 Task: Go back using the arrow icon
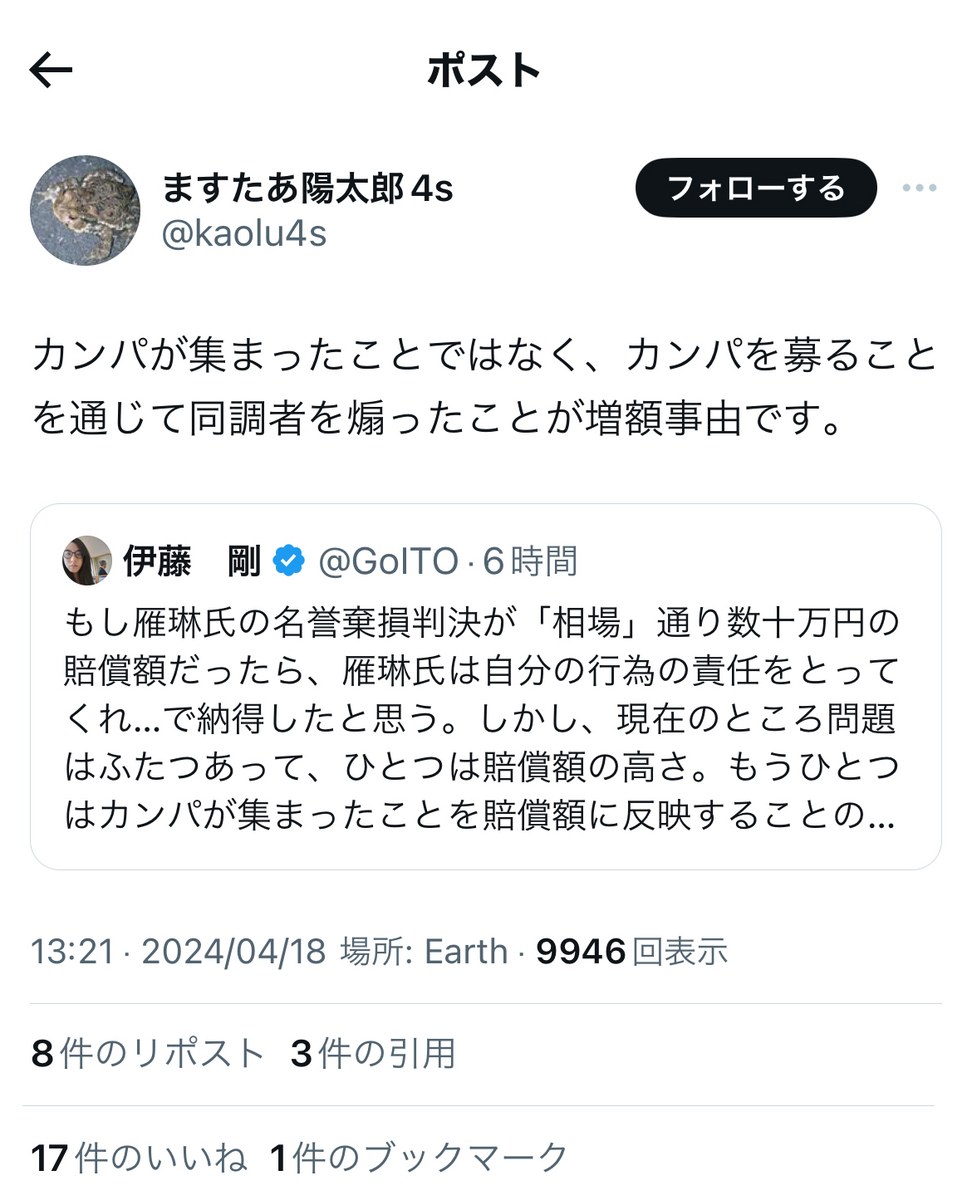pyautogui.click(x=51, y=70)
